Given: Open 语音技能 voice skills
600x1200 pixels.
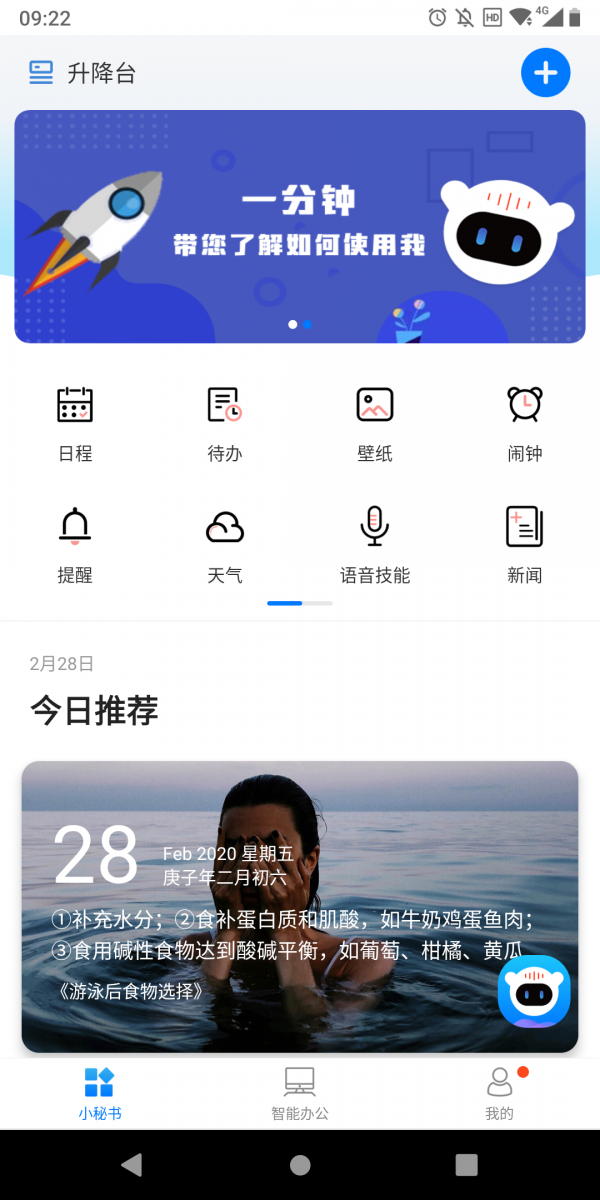Looking at the screenshot, I should [375, 545].
